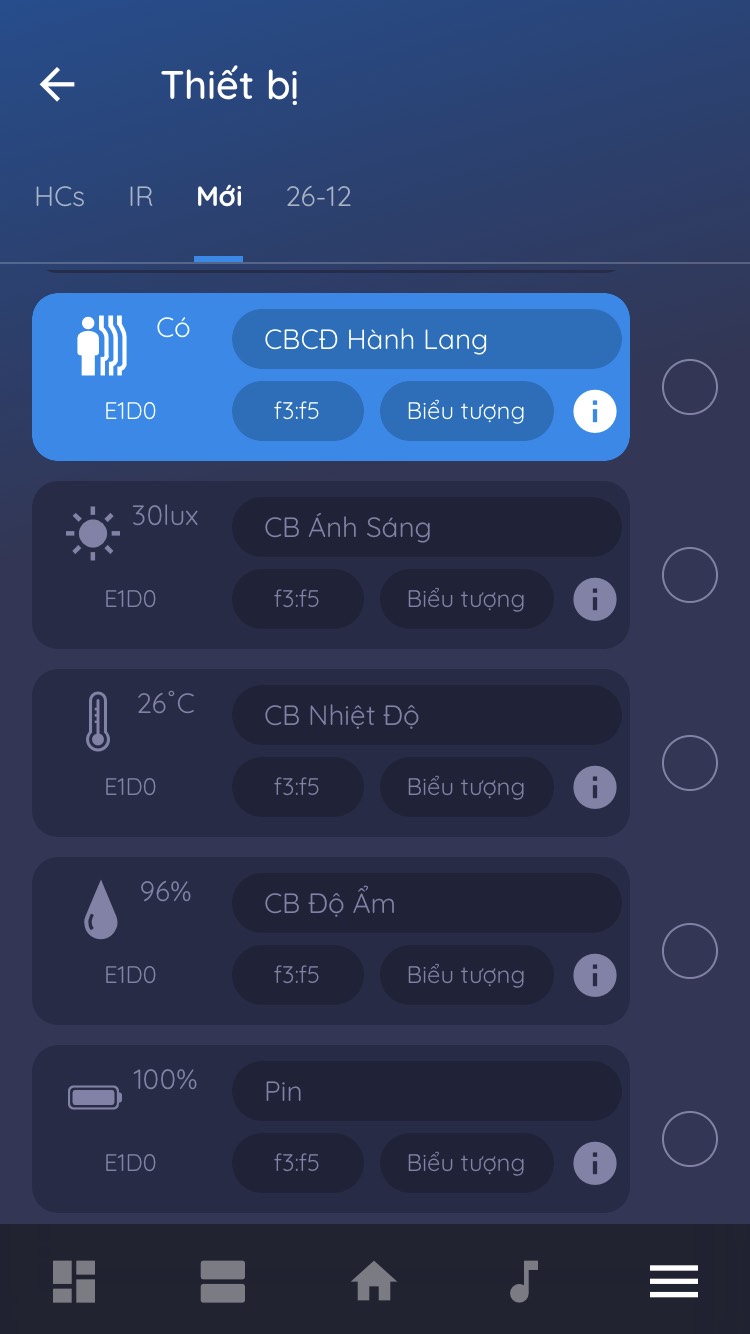Select the radio circle beside CB Độ Ẩm
Image resolution: width=750 pixels, height=1334 pixels.
tap(690, 951)
